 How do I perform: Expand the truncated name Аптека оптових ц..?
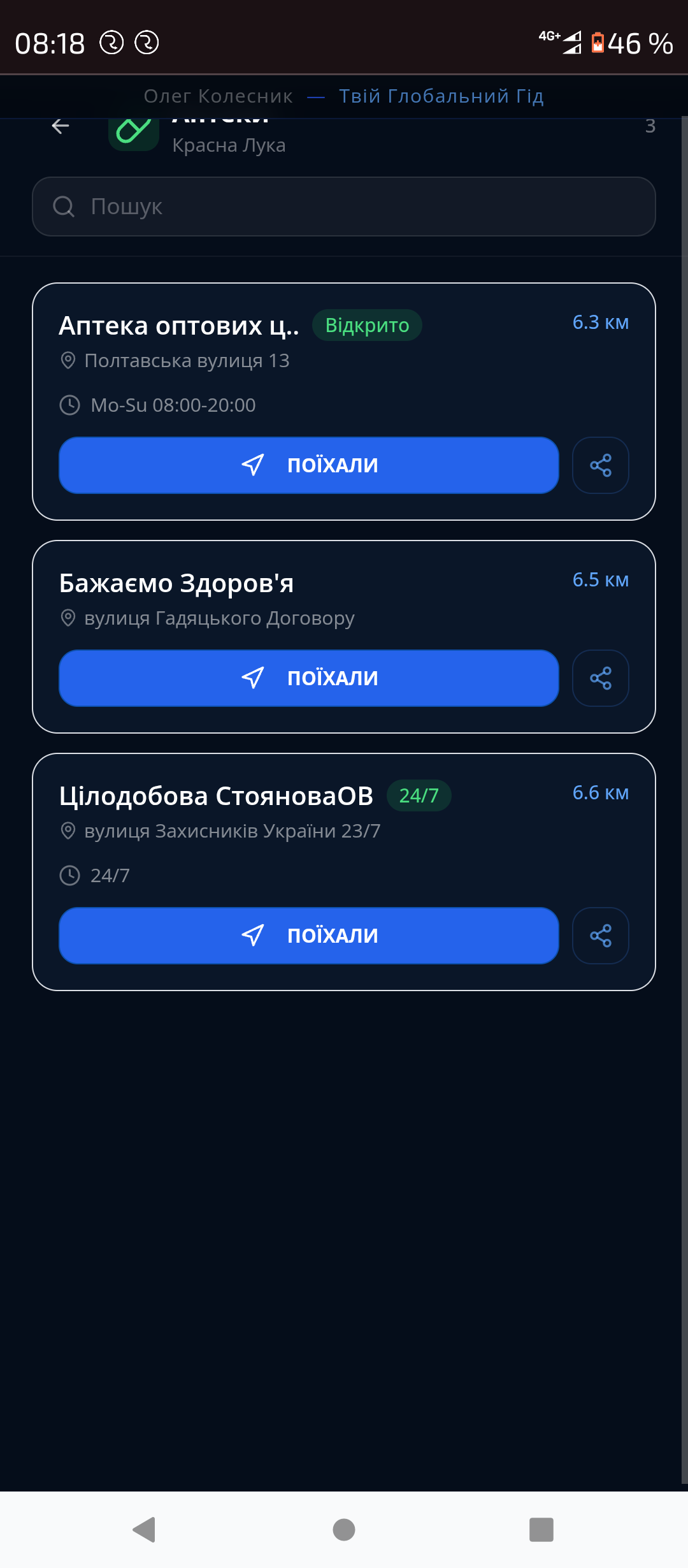coord(180,325)
